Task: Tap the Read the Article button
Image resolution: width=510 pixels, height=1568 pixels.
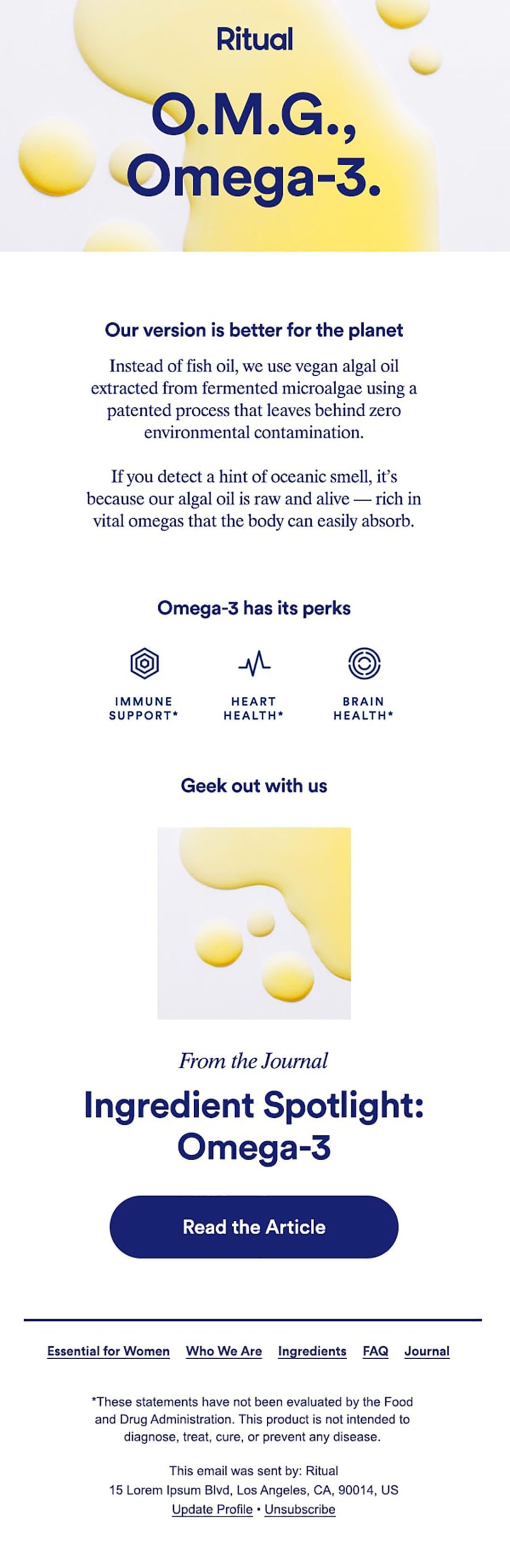Action: coord(254,1226)
